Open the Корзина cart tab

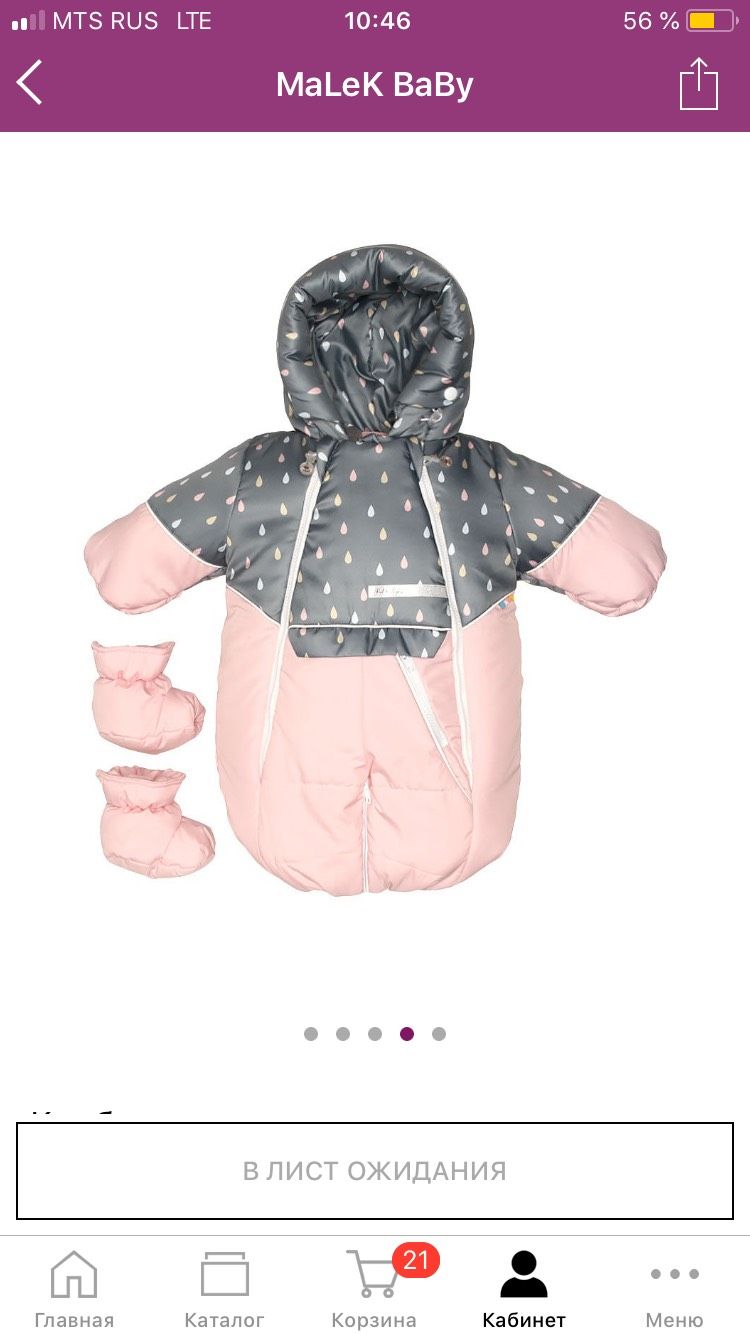(x=375, y=1289)
